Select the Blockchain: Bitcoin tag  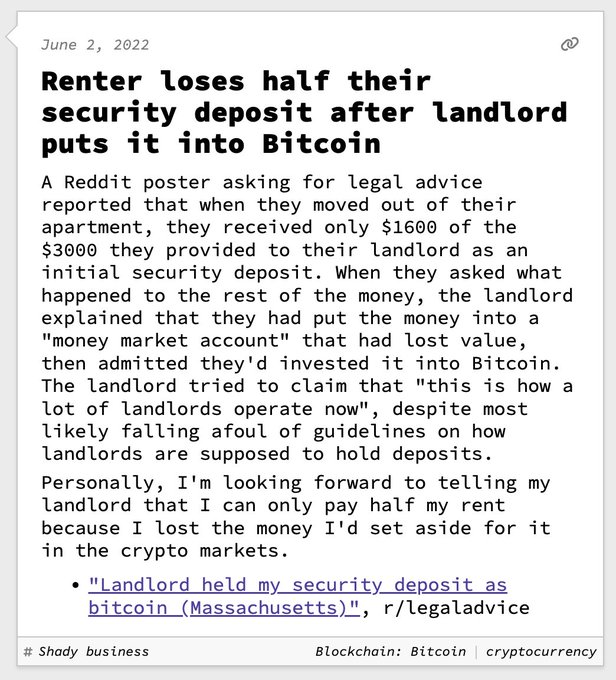click(x=390, y=651)
